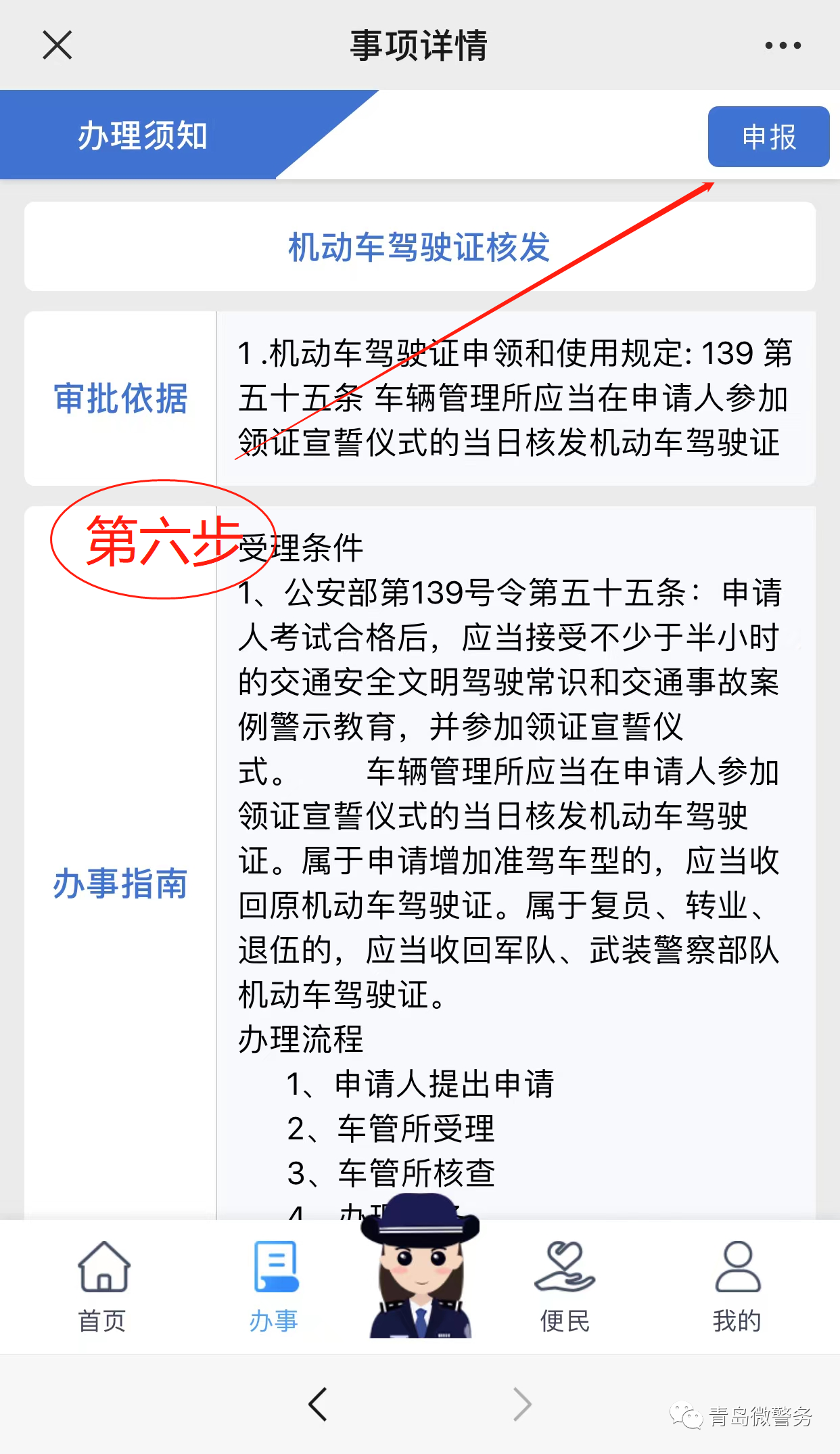This screenshot has height=1454, width=840.
Task: Switch to the 办事 tab
Action: pos(274,1286)
